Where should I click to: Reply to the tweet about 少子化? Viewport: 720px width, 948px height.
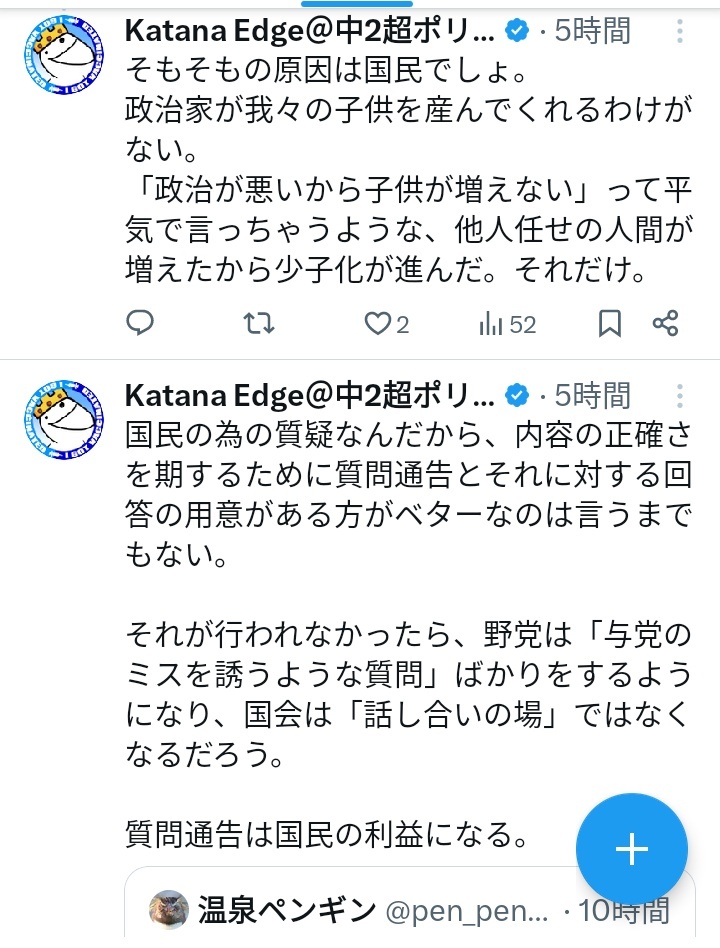click(140, 323)
